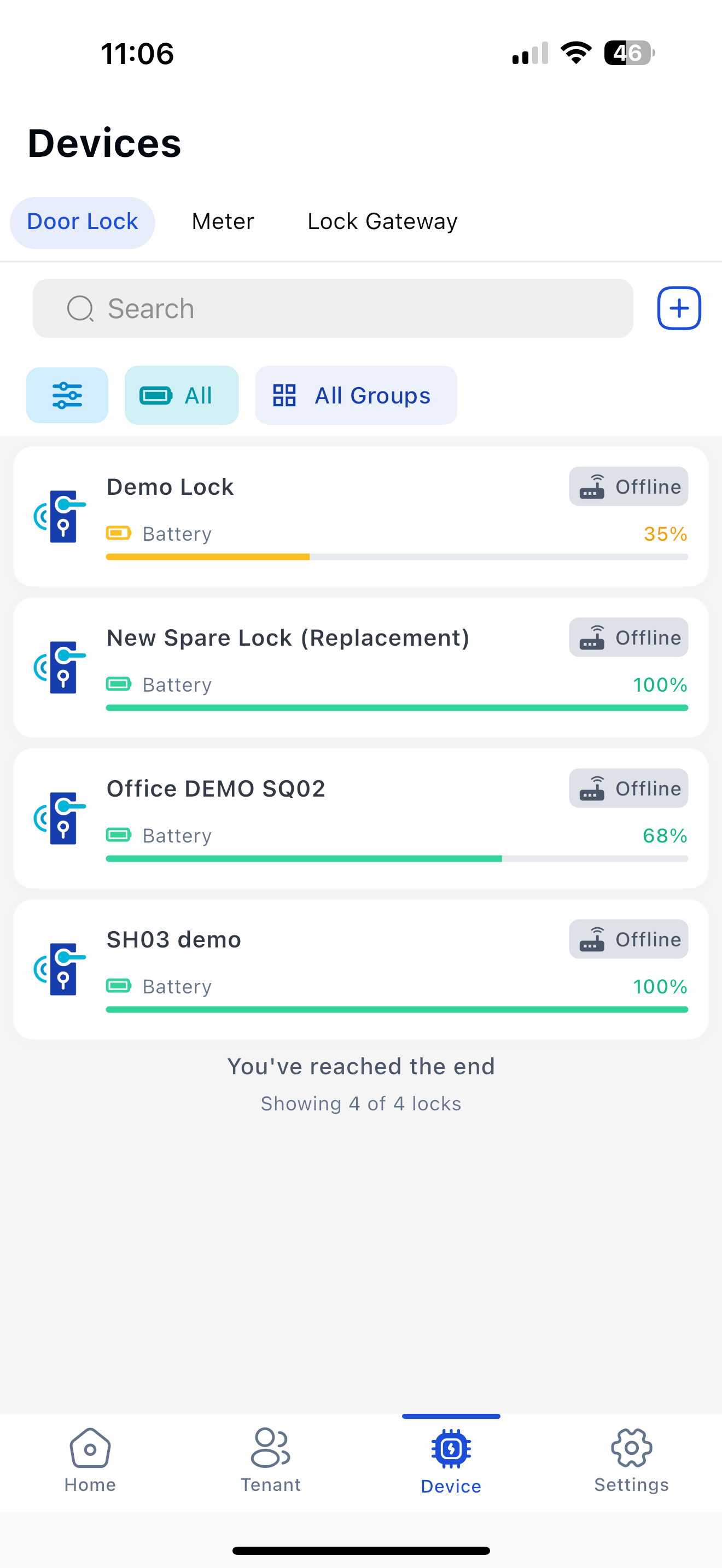
Task: Open New Spare Lock (Replacement) card
Action: [361, 667]
